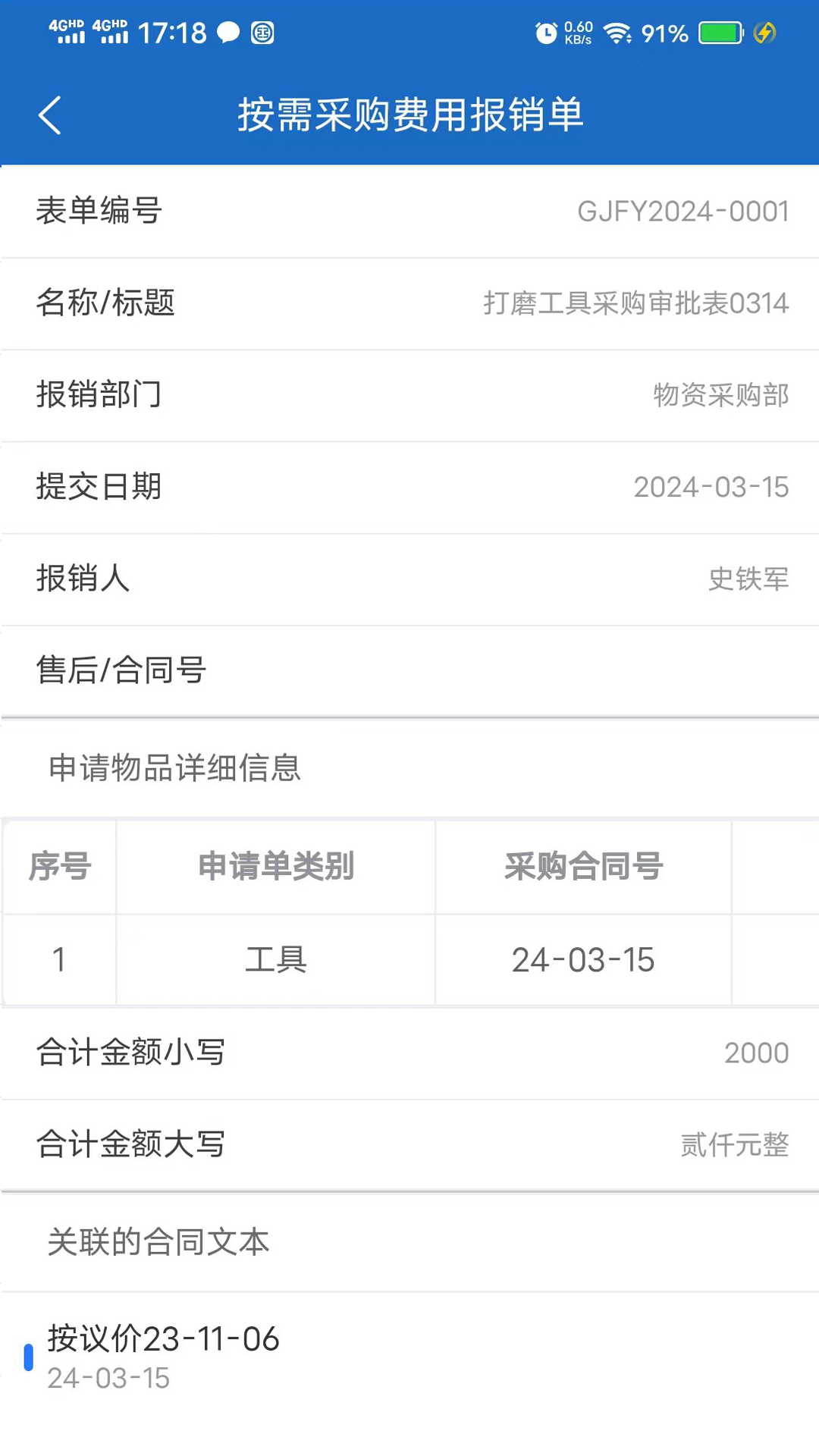Expand the 关联的合同文本 section
This screenshot has width=819, height=1456.
[x=157, y=1242]
